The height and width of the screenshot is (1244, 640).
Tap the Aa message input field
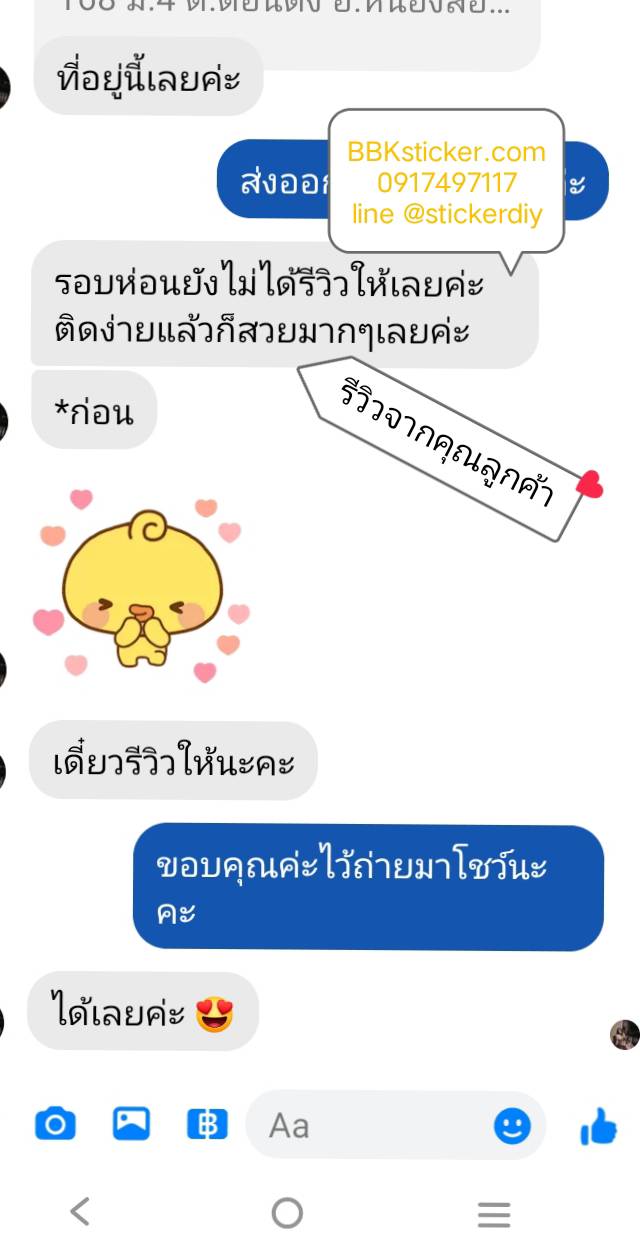[370, 1126]
